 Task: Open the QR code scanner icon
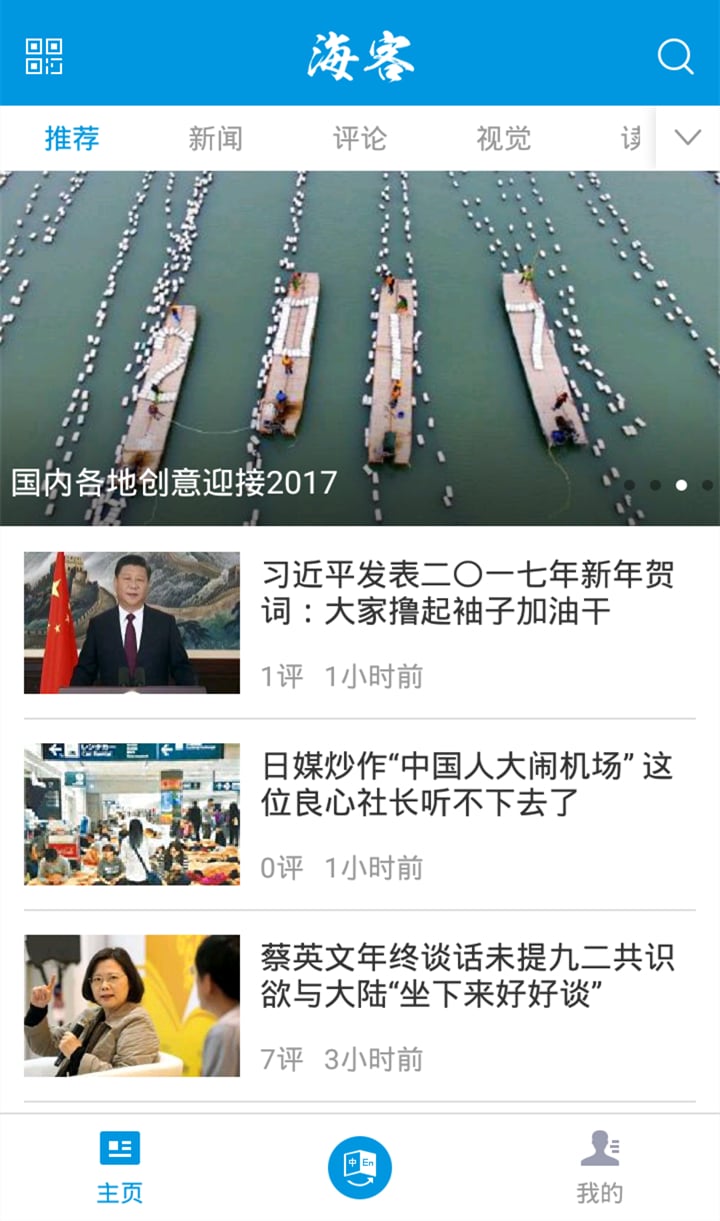[47, 55]
